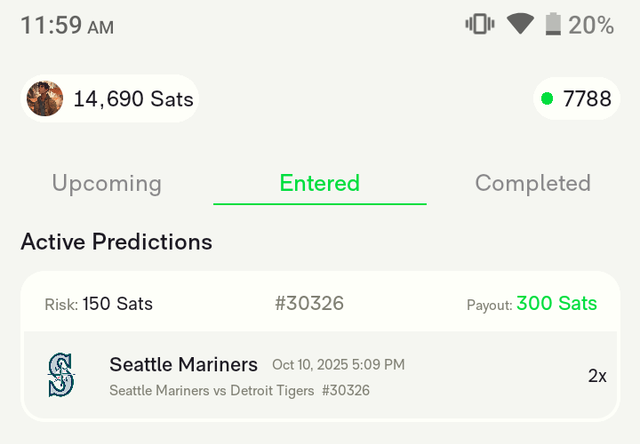640x444 pixels.
Task: Tap the green-dot 7788 indicator
Action: pos(575,99)
